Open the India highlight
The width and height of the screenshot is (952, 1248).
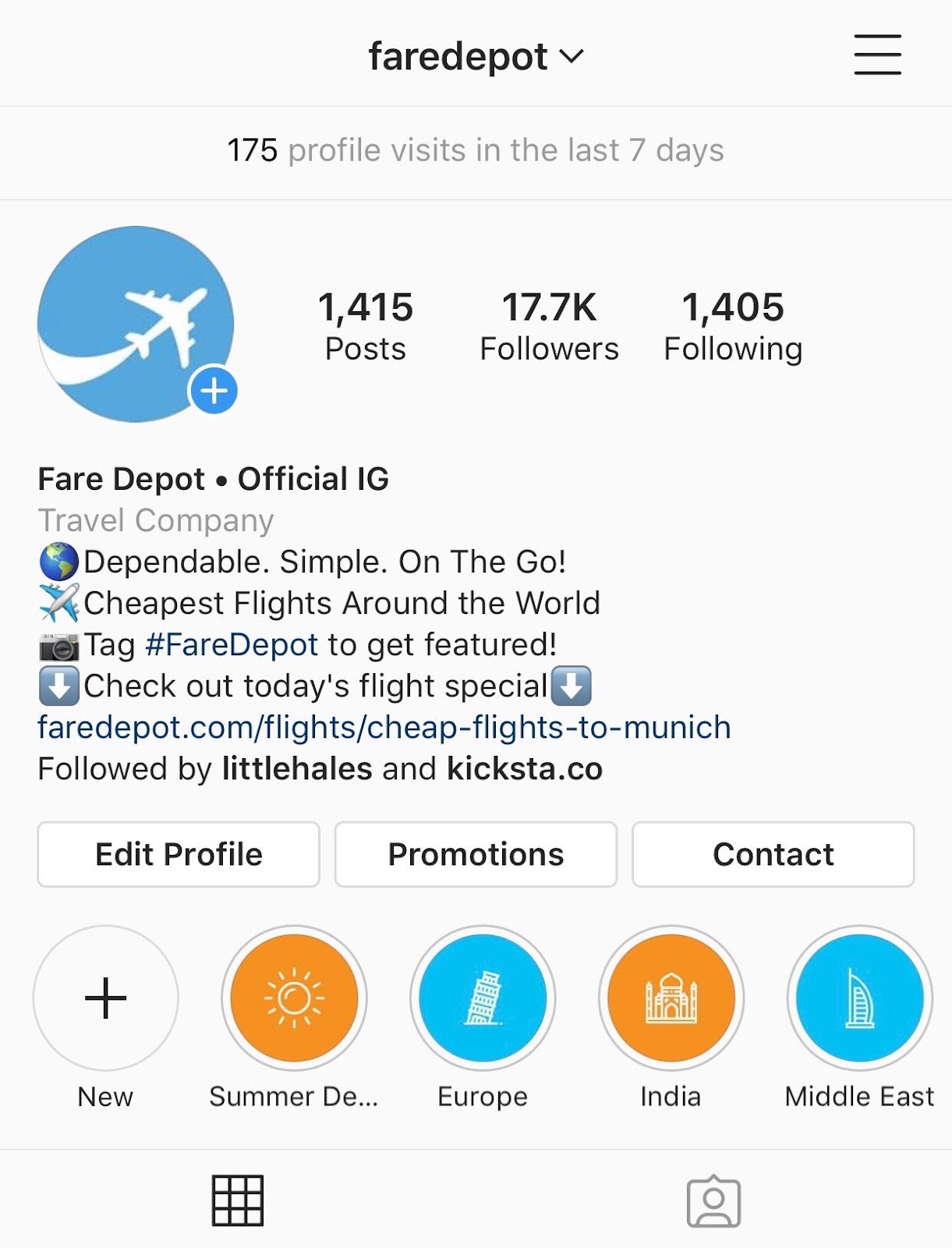(671, 998)
